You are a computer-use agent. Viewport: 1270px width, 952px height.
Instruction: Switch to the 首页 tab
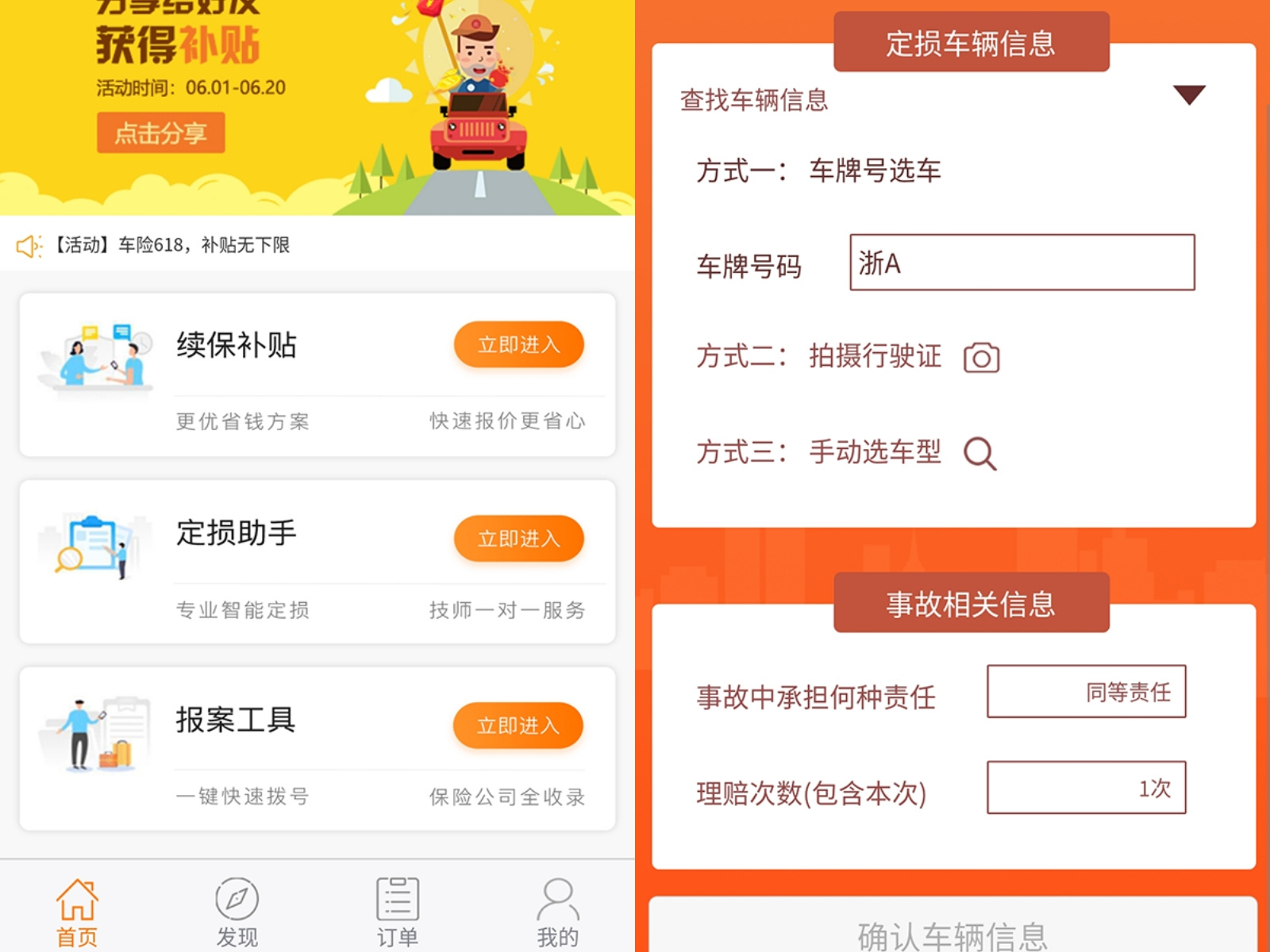77,913
